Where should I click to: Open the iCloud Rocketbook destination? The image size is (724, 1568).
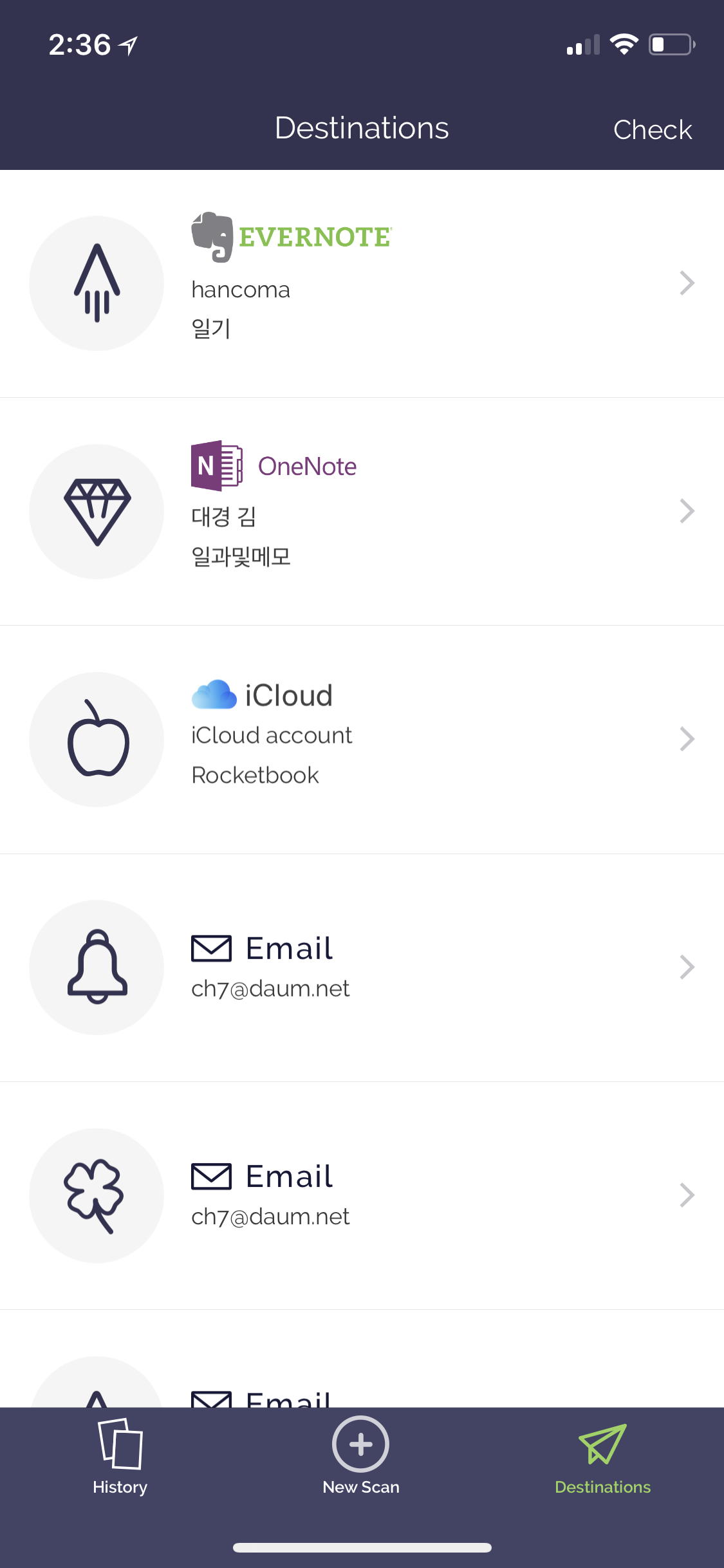362,740
